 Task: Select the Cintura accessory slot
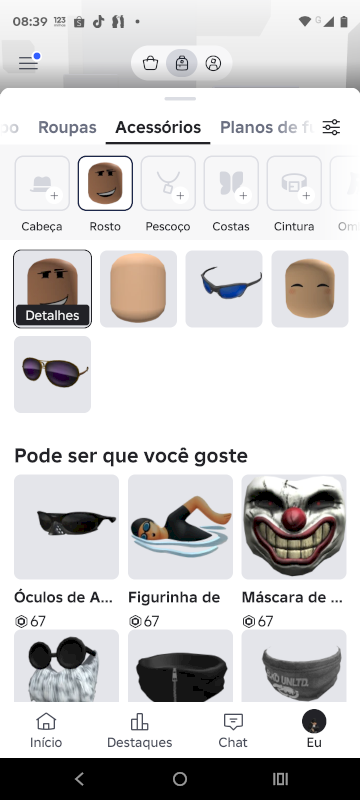[294, 183]
